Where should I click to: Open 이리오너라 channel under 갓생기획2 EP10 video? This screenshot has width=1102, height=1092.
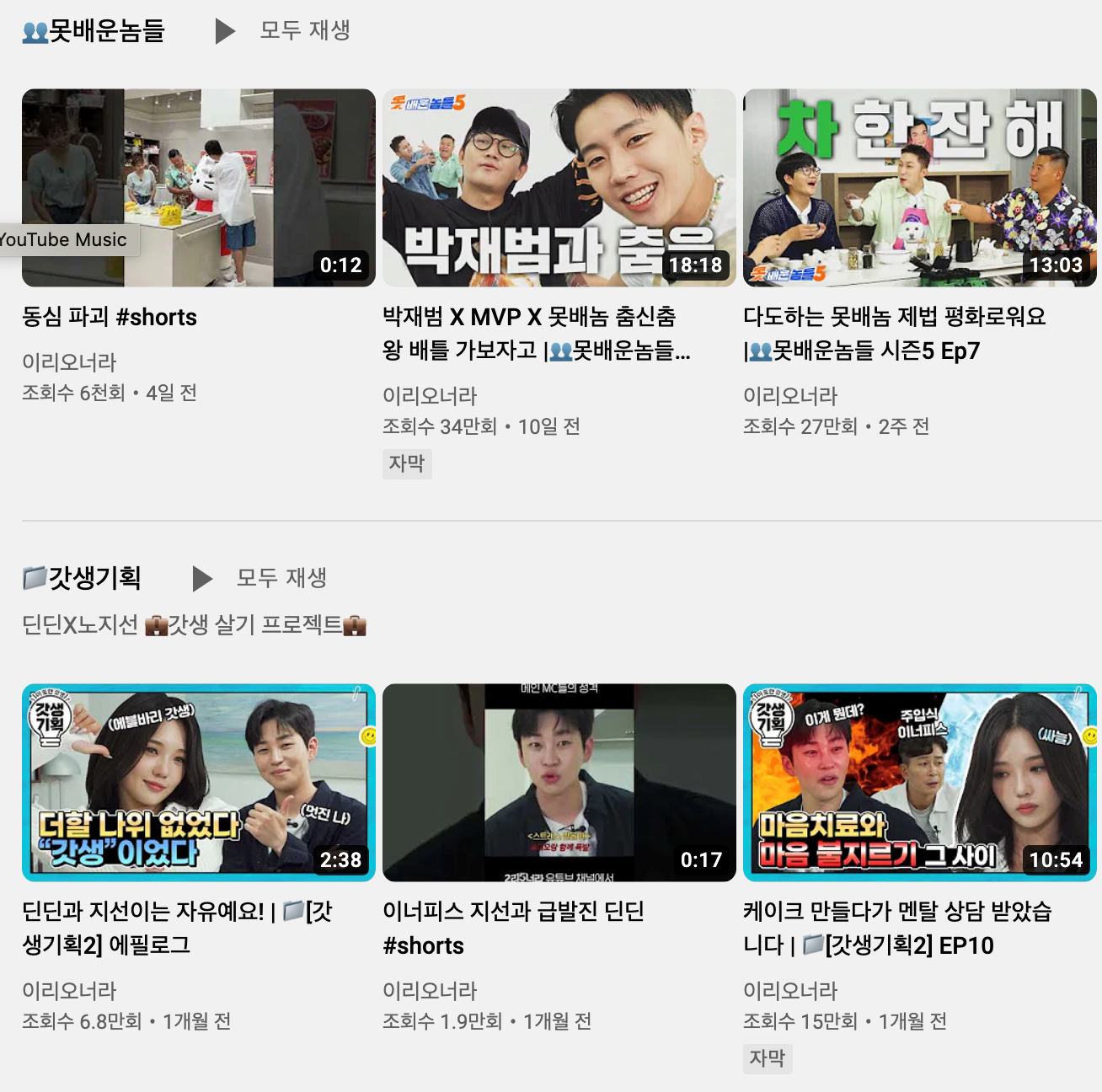click(790, 991)
